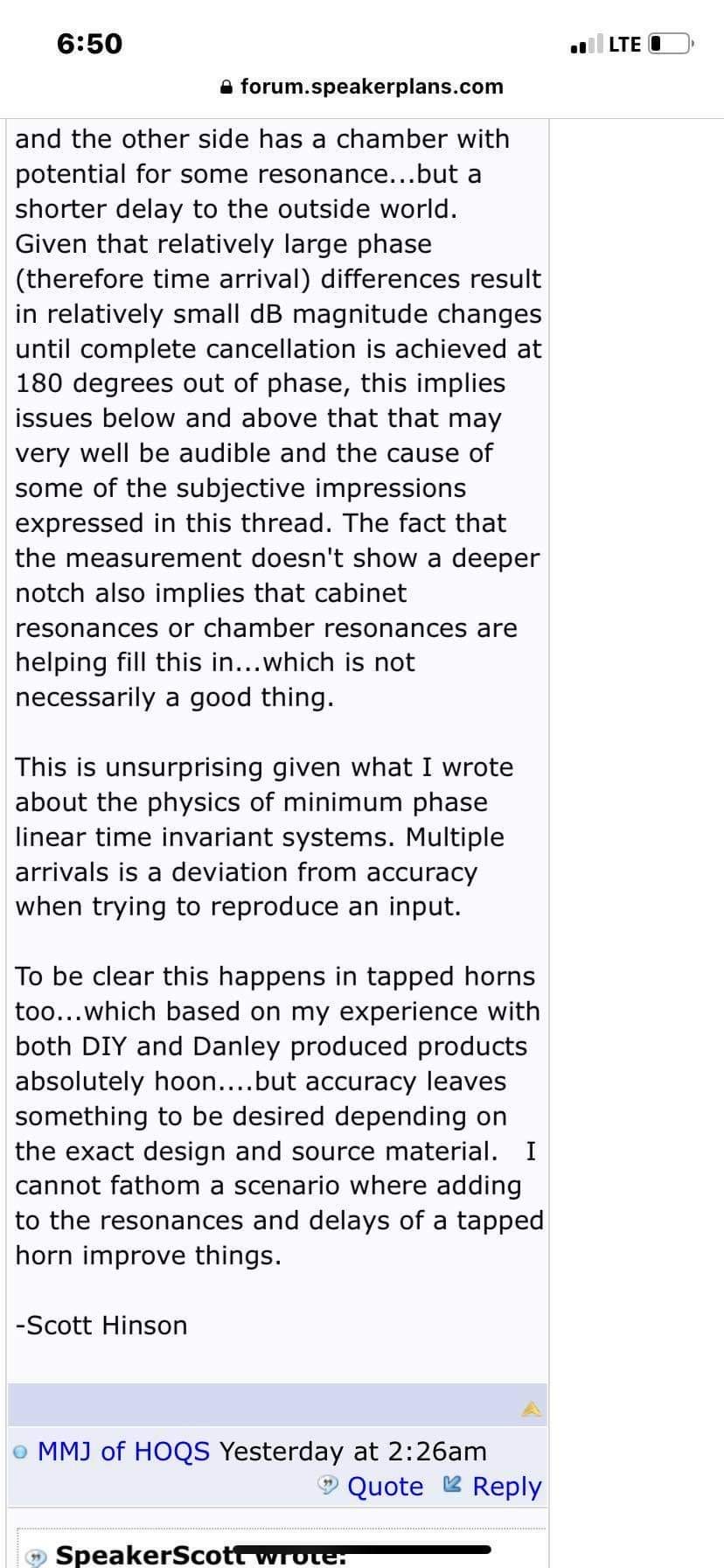Tap the yellow up-arrow icon
The image size is (724, 1568).
[532, 1409]
